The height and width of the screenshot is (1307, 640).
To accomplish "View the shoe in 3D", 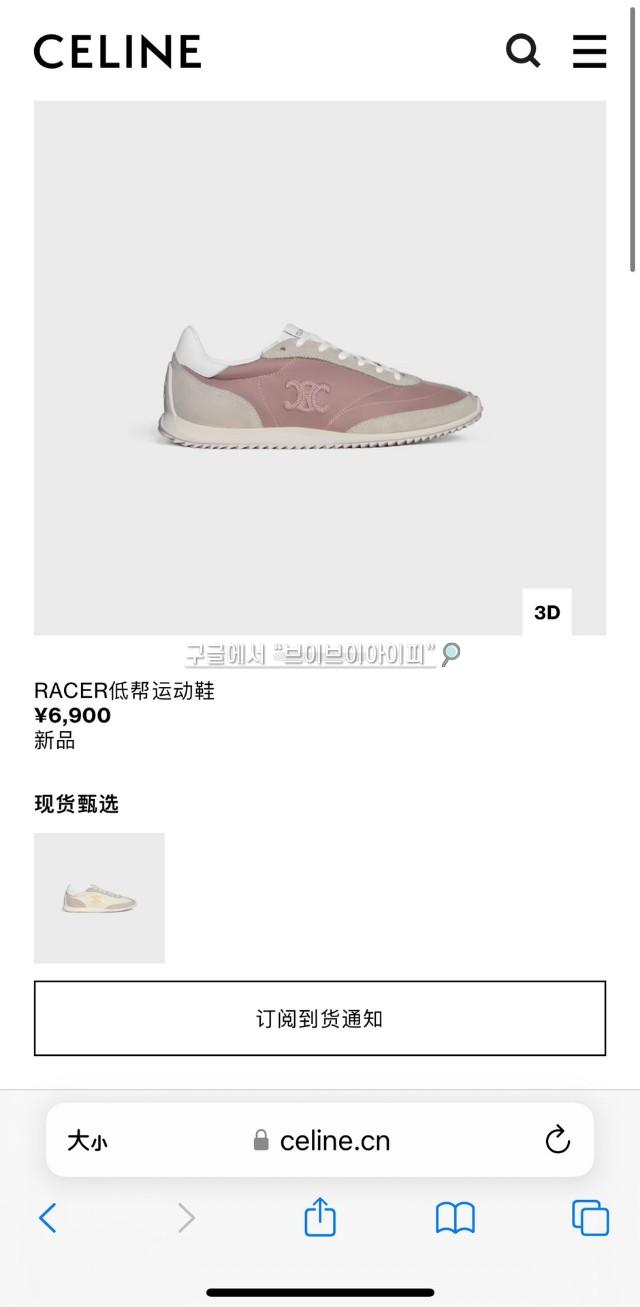I will pos(547,612).
